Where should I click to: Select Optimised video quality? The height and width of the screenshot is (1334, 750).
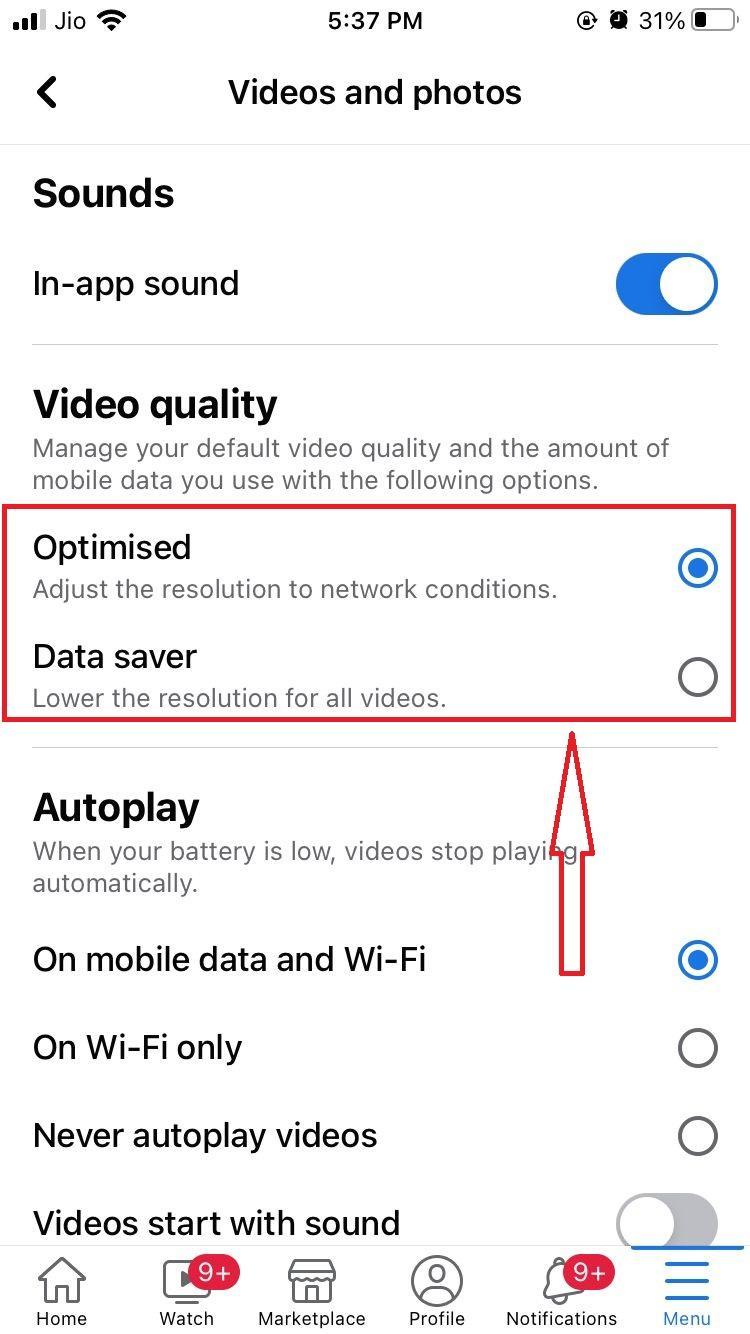click(697, 568)
